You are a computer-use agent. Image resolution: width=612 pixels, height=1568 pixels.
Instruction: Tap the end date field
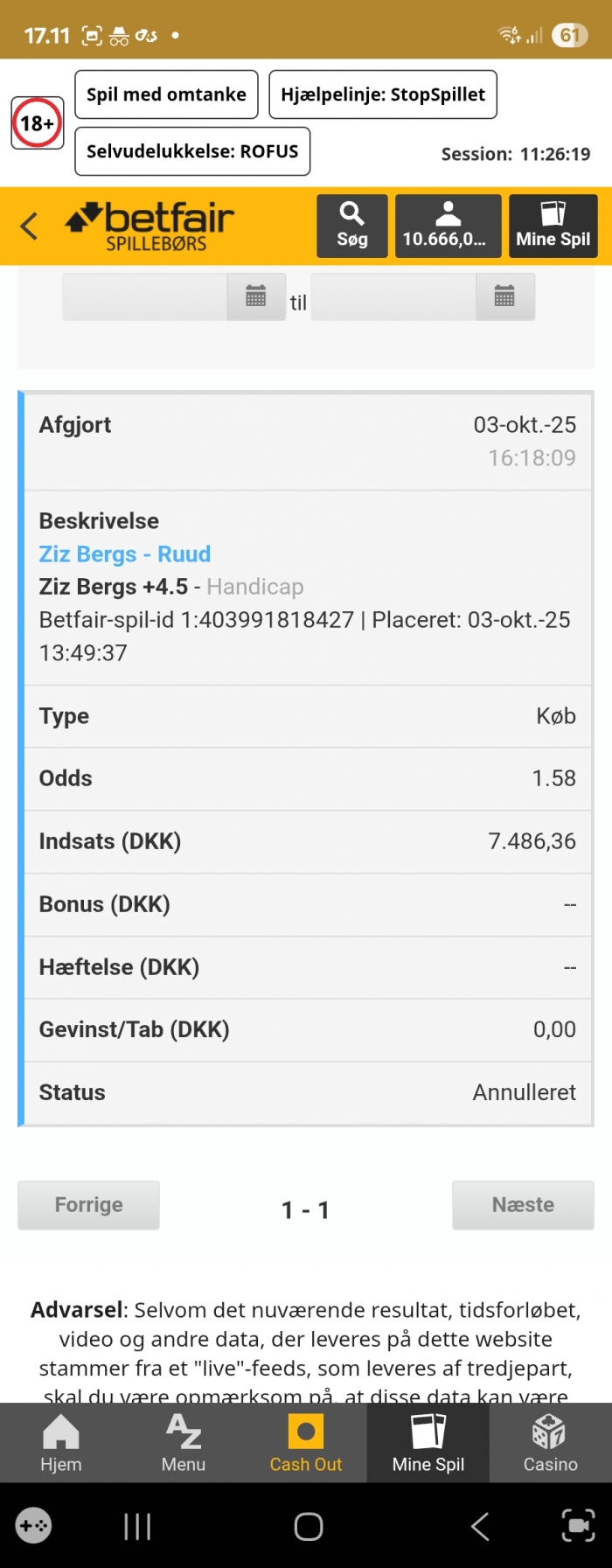point(393,297)
